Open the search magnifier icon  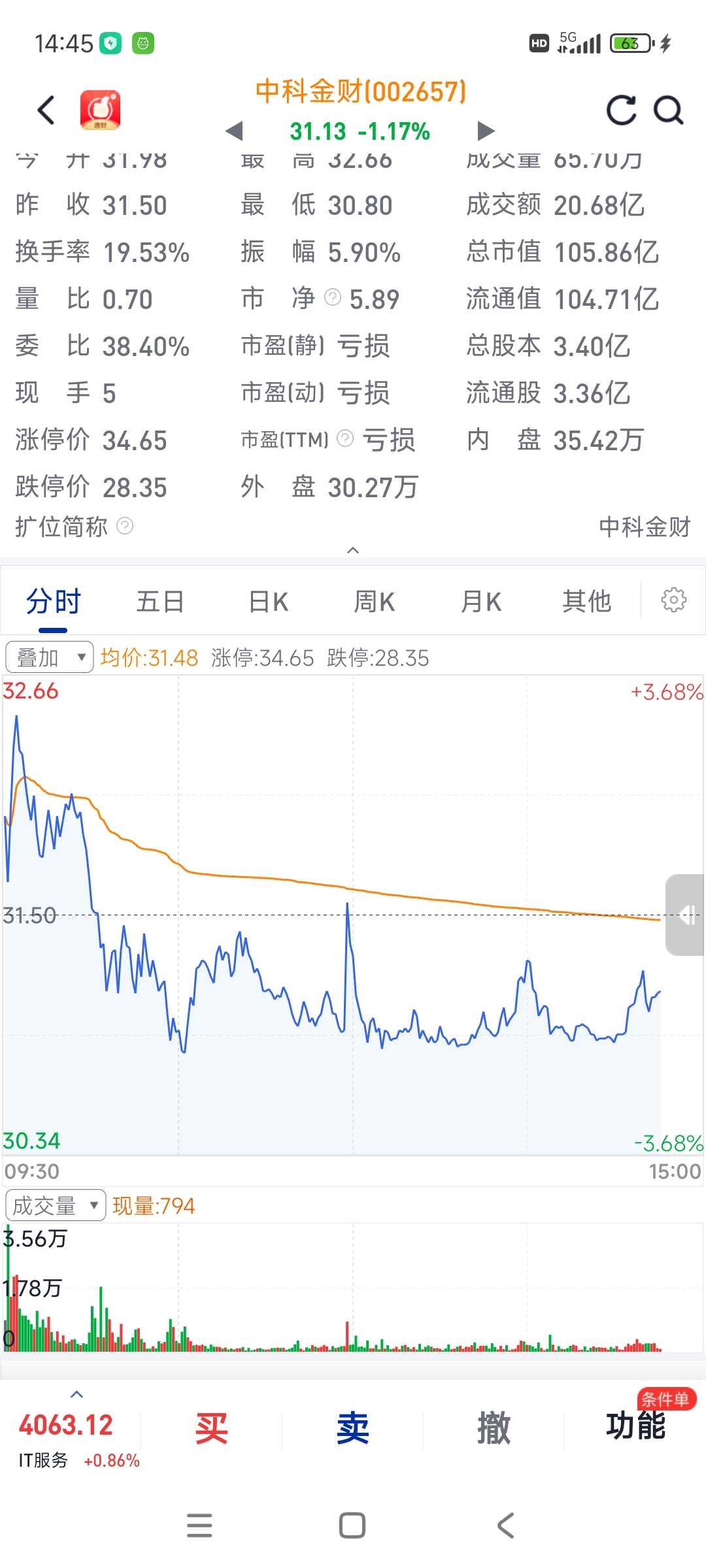(668, 110)
